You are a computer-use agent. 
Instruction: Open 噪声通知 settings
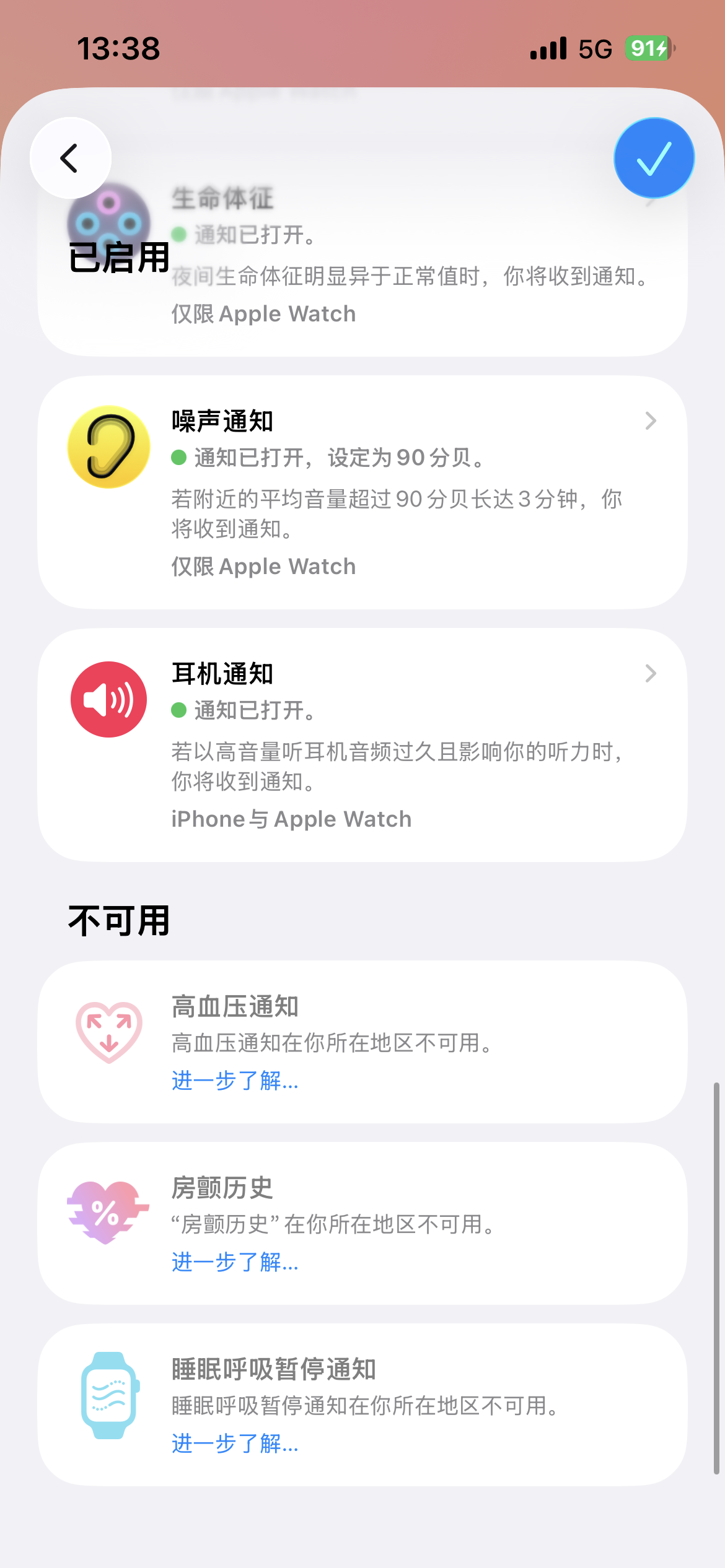pos(362,492)
